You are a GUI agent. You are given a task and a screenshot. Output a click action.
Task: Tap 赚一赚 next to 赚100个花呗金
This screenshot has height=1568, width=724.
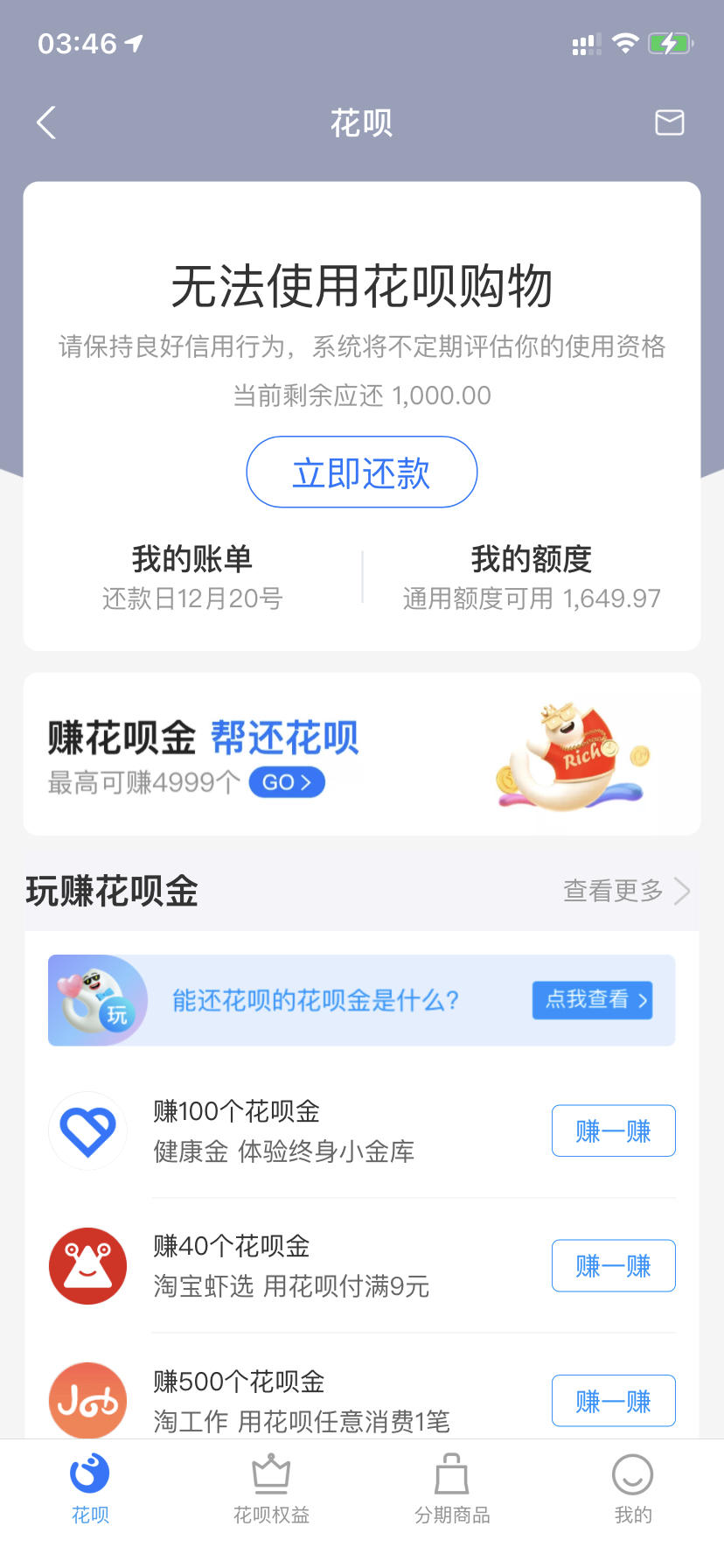coord(613,1130)
